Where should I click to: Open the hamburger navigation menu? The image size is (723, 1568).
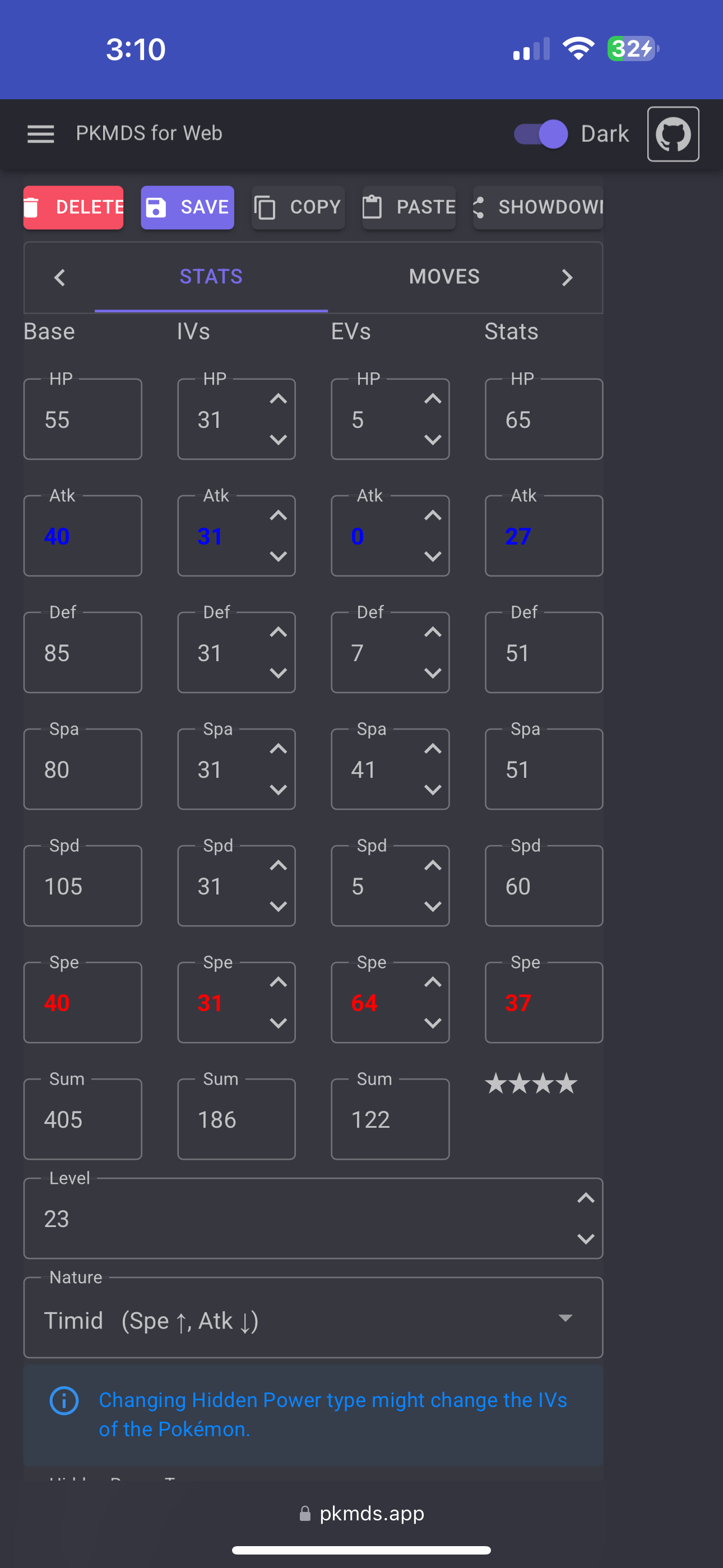(x=41, y=134)
